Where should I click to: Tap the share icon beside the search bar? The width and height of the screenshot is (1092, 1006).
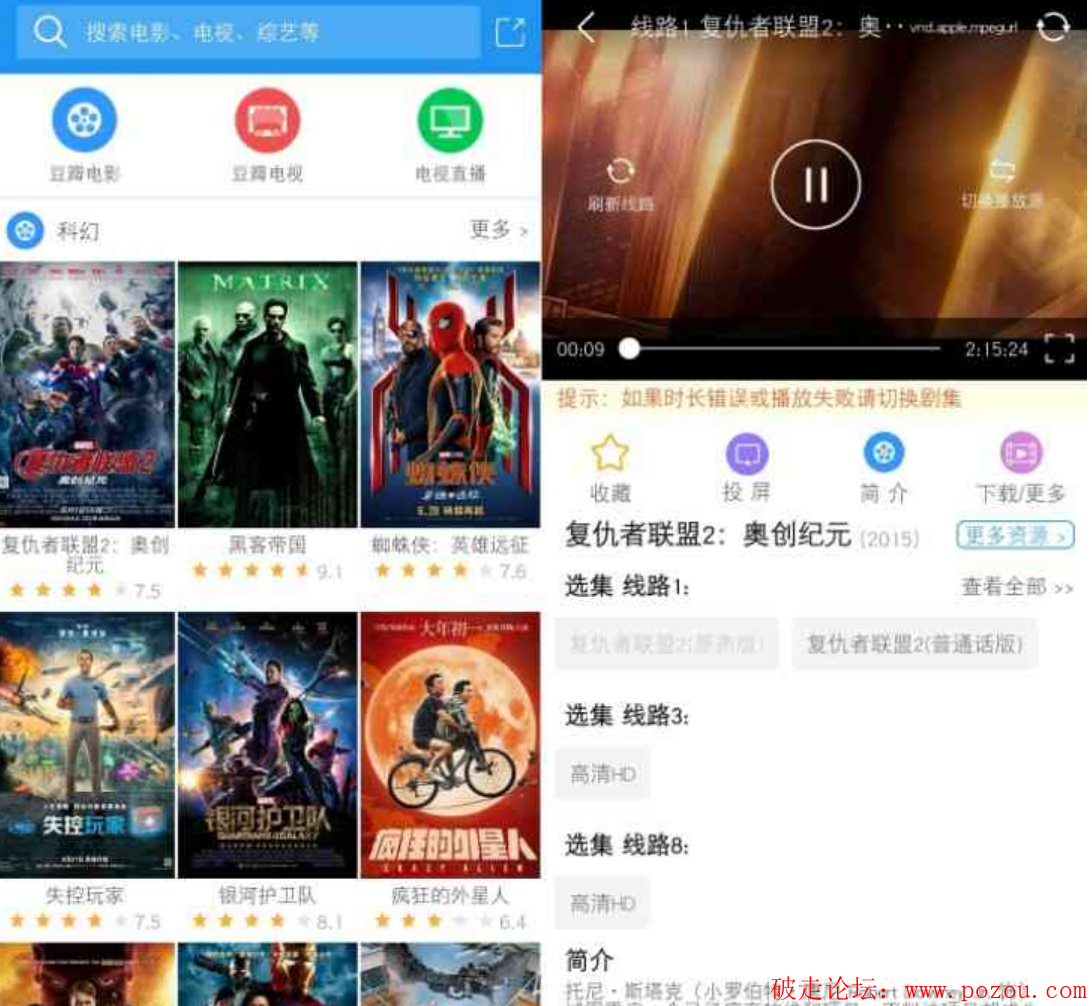click(510, 32)
